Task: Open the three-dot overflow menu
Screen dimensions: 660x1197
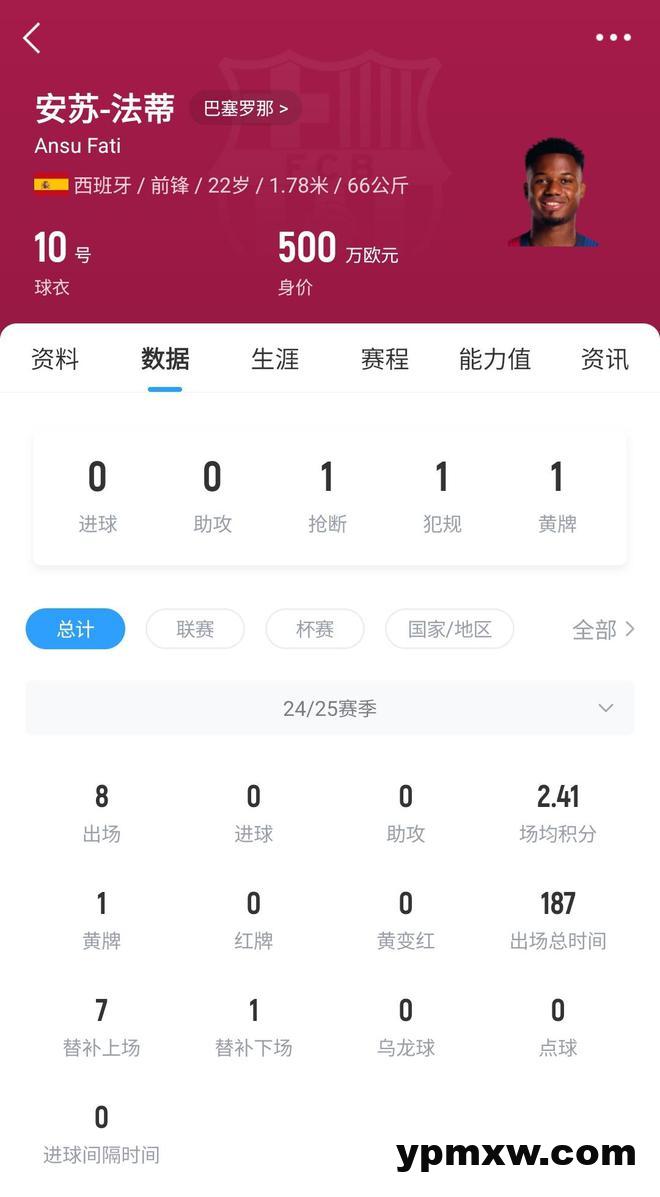Action: point(613,38)
